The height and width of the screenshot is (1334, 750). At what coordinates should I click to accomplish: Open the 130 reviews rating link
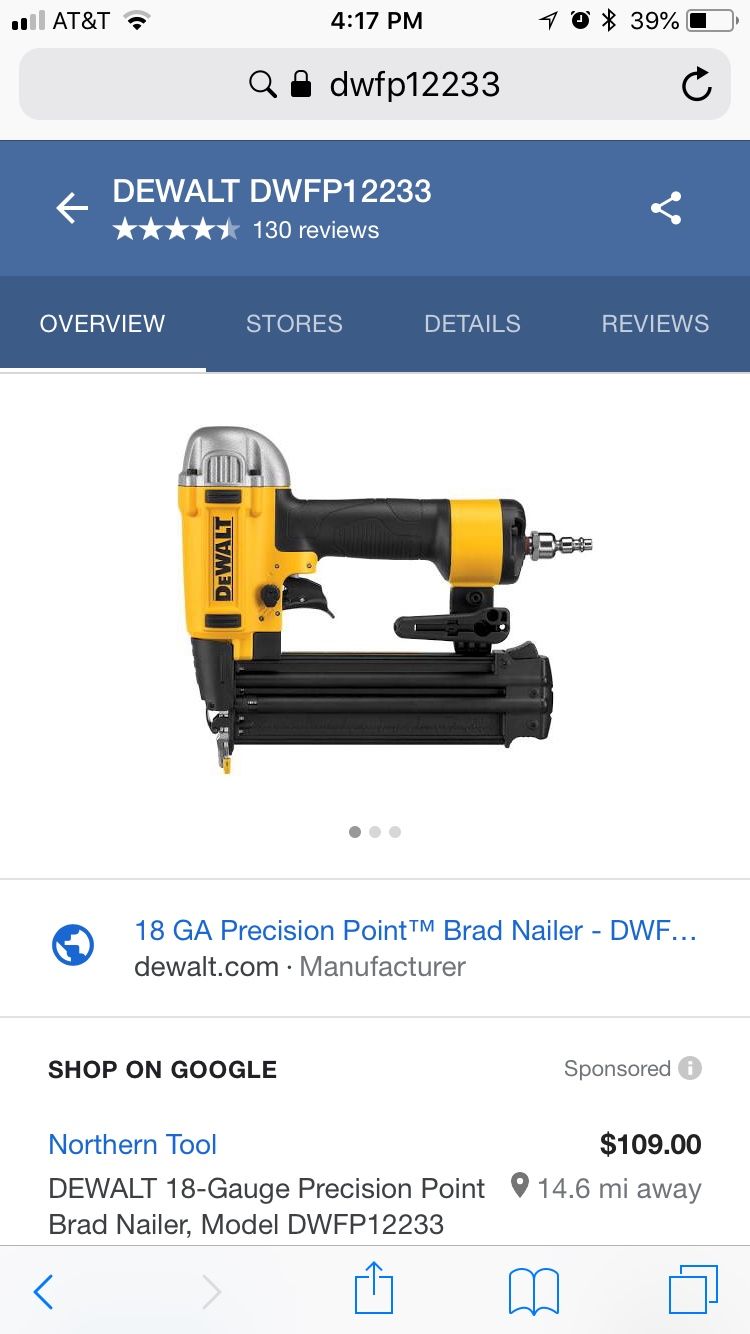tap(246, 230)
